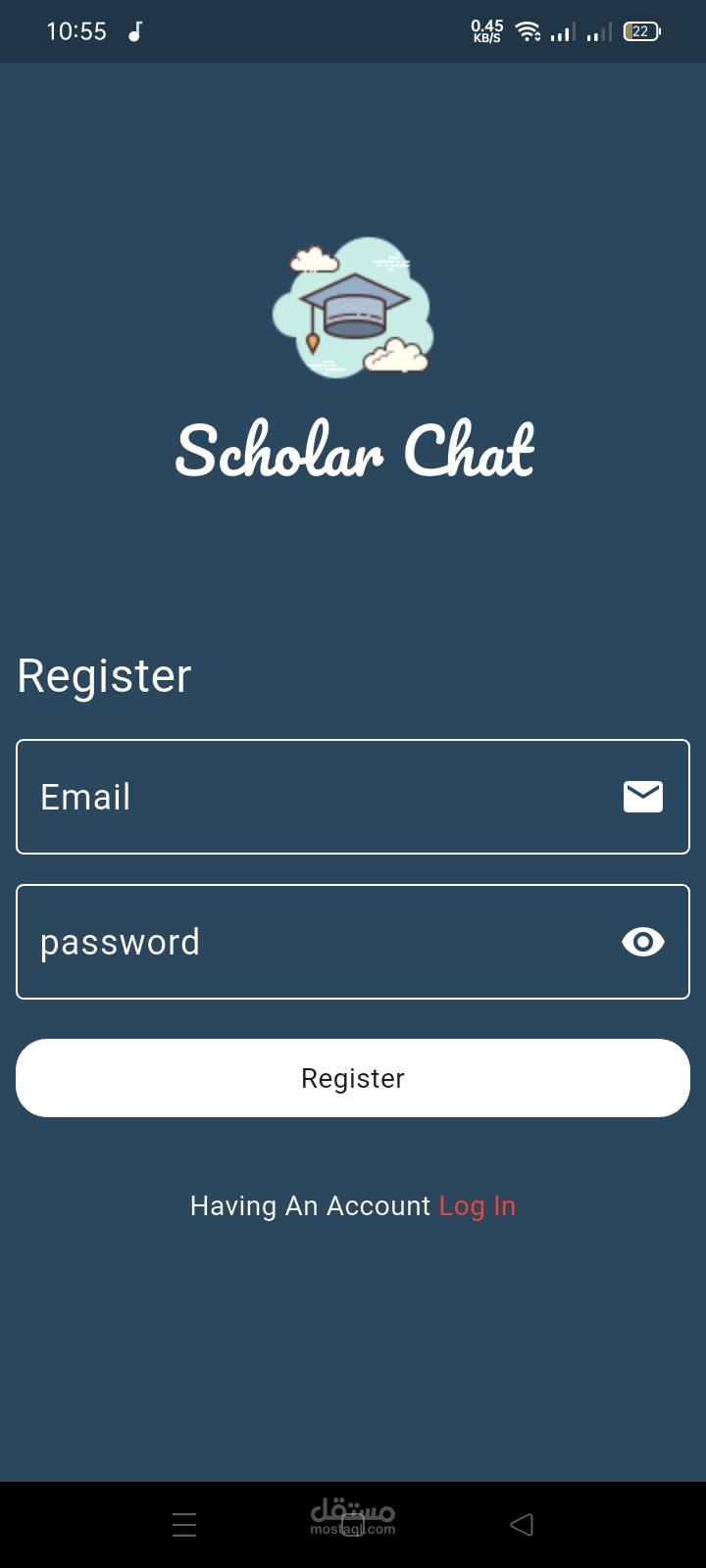Toggle password visibility eye icon
706x1568 pixels.
(643, 942)
